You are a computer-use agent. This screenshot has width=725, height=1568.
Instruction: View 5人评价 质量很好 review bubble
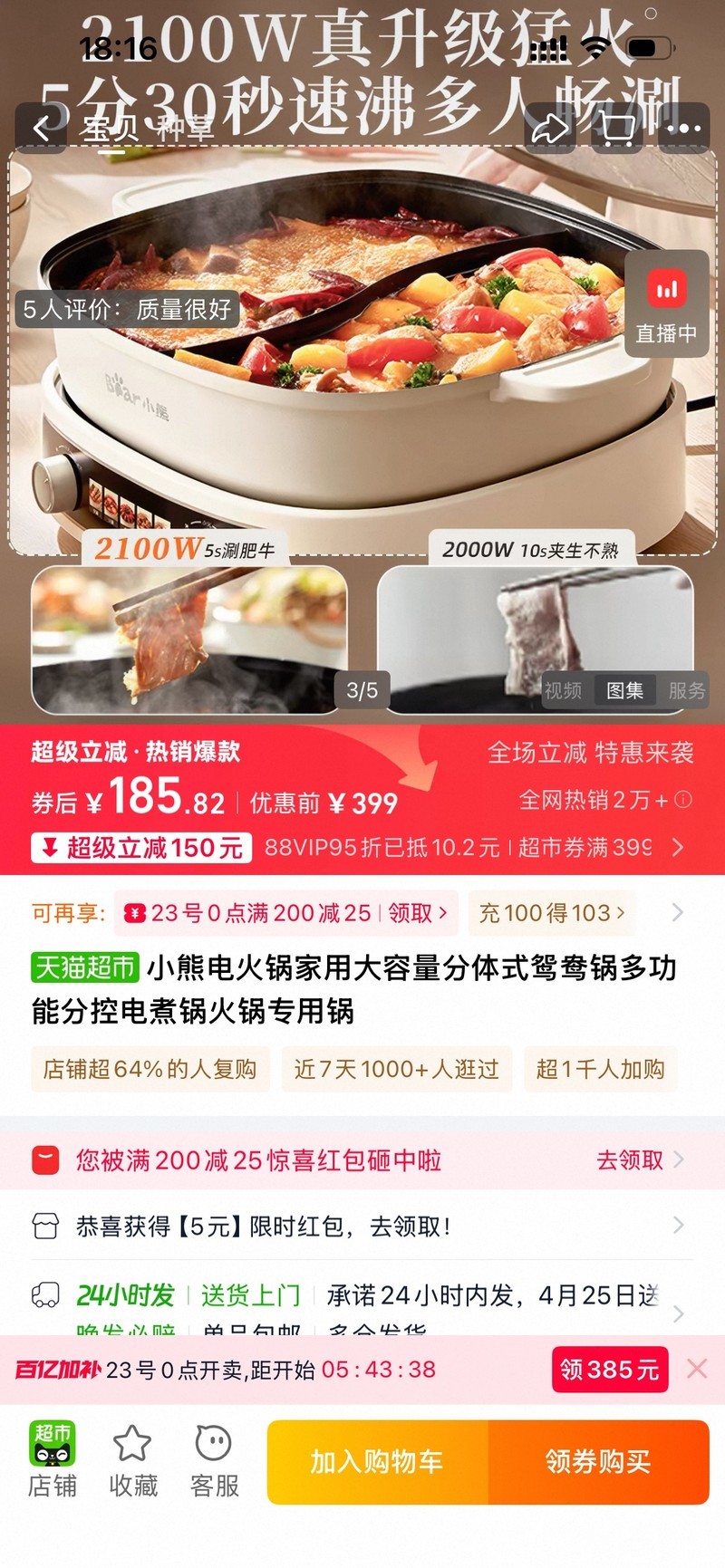tap(127, 310)
